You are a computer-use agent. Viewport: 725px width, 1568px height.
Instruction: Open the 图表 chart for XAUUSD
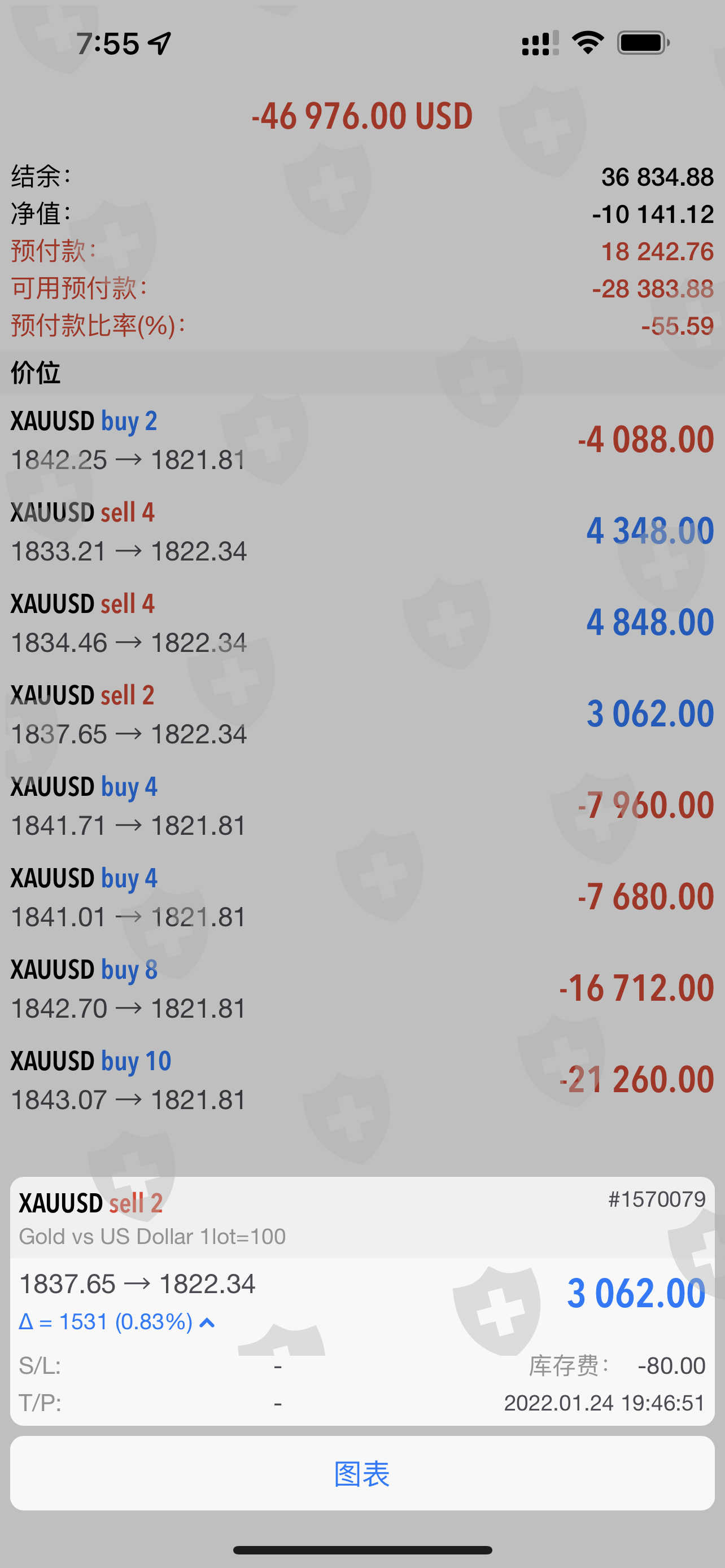click(x=362, y=1473)
